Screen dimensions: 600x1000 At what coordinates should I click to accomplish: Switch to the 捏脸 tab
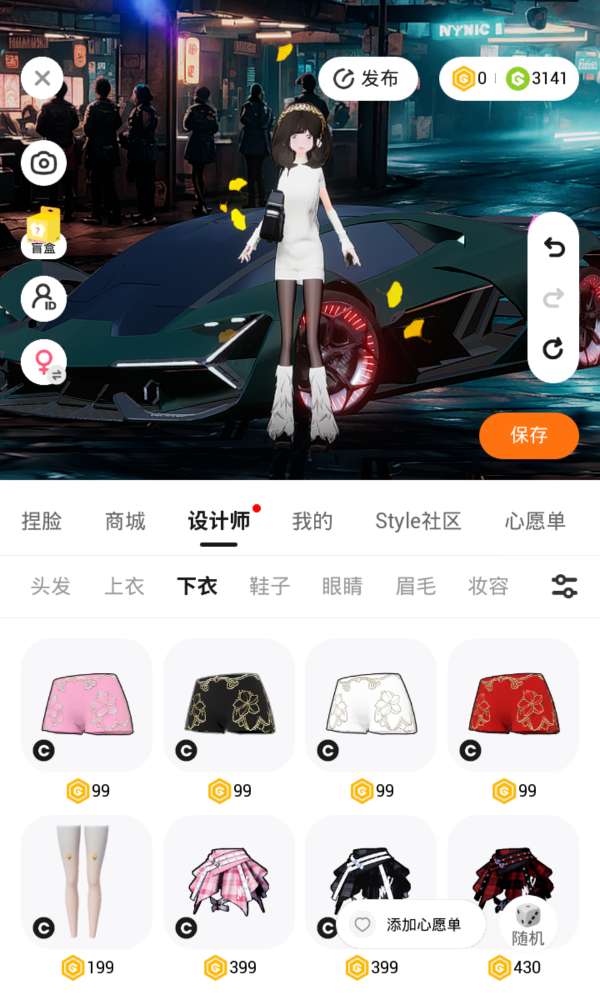click(x=42, y=521)
